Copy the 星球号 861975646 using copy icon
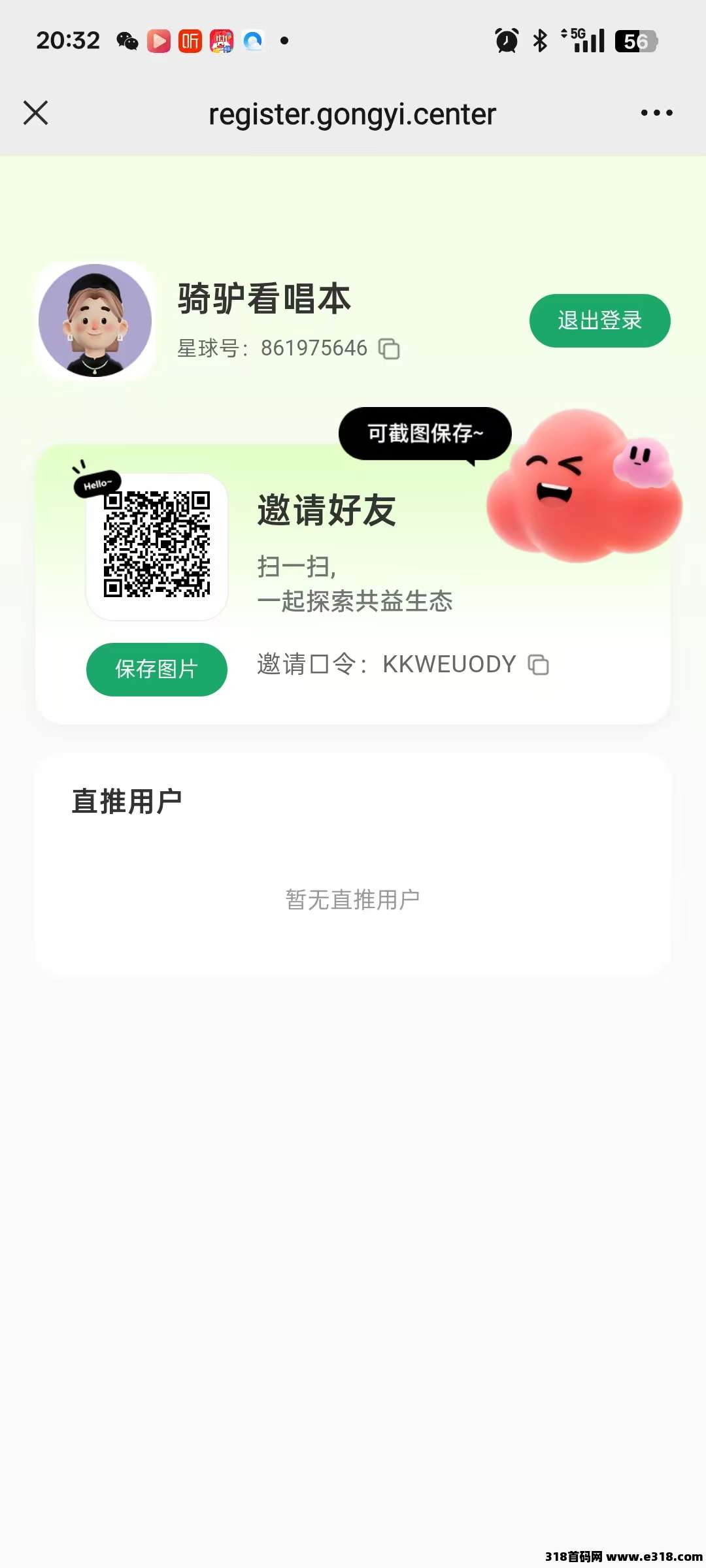The height and width of the screenshot is (1568, 706). (389, 348)
